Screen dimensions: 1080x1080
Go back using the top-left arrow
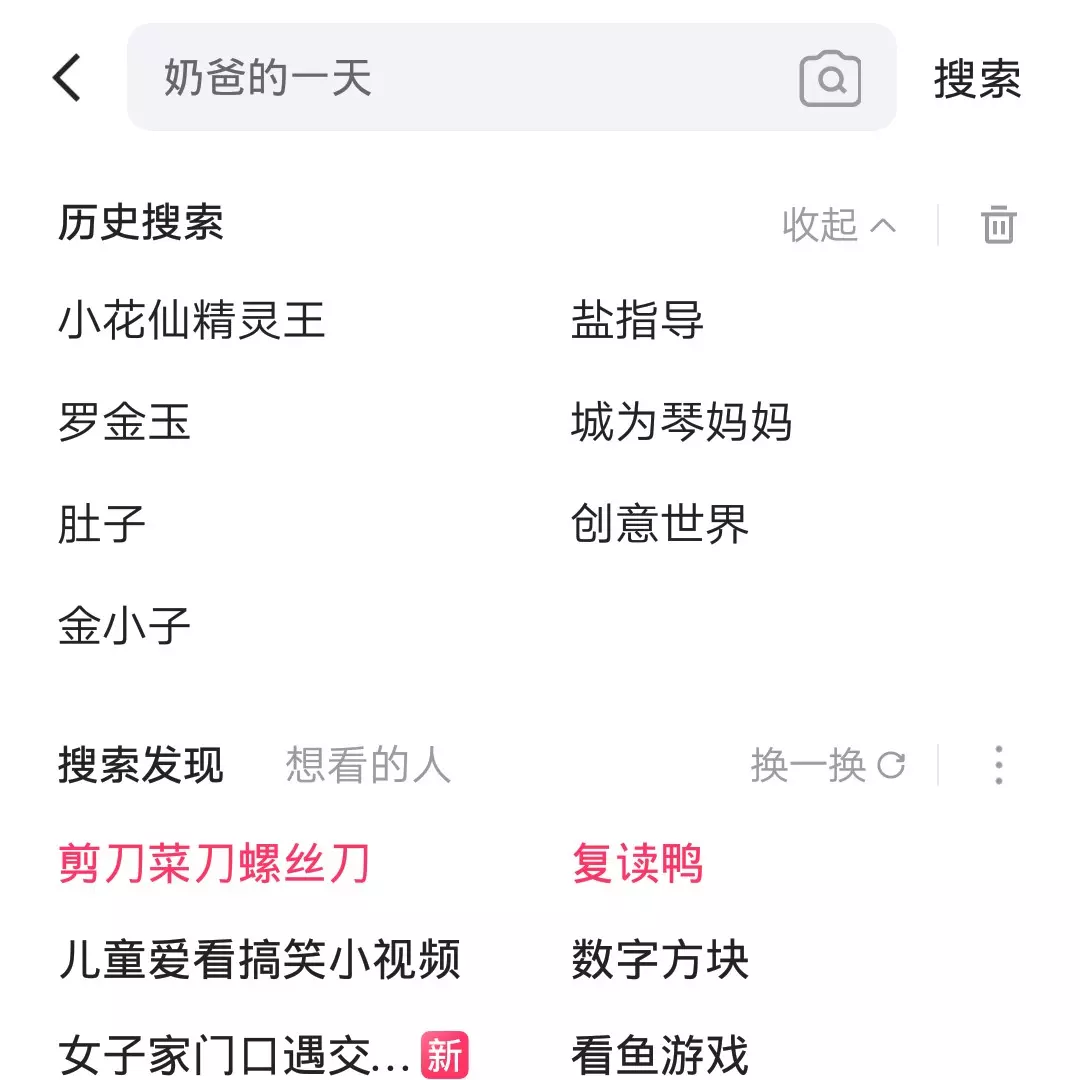(67, 78)
